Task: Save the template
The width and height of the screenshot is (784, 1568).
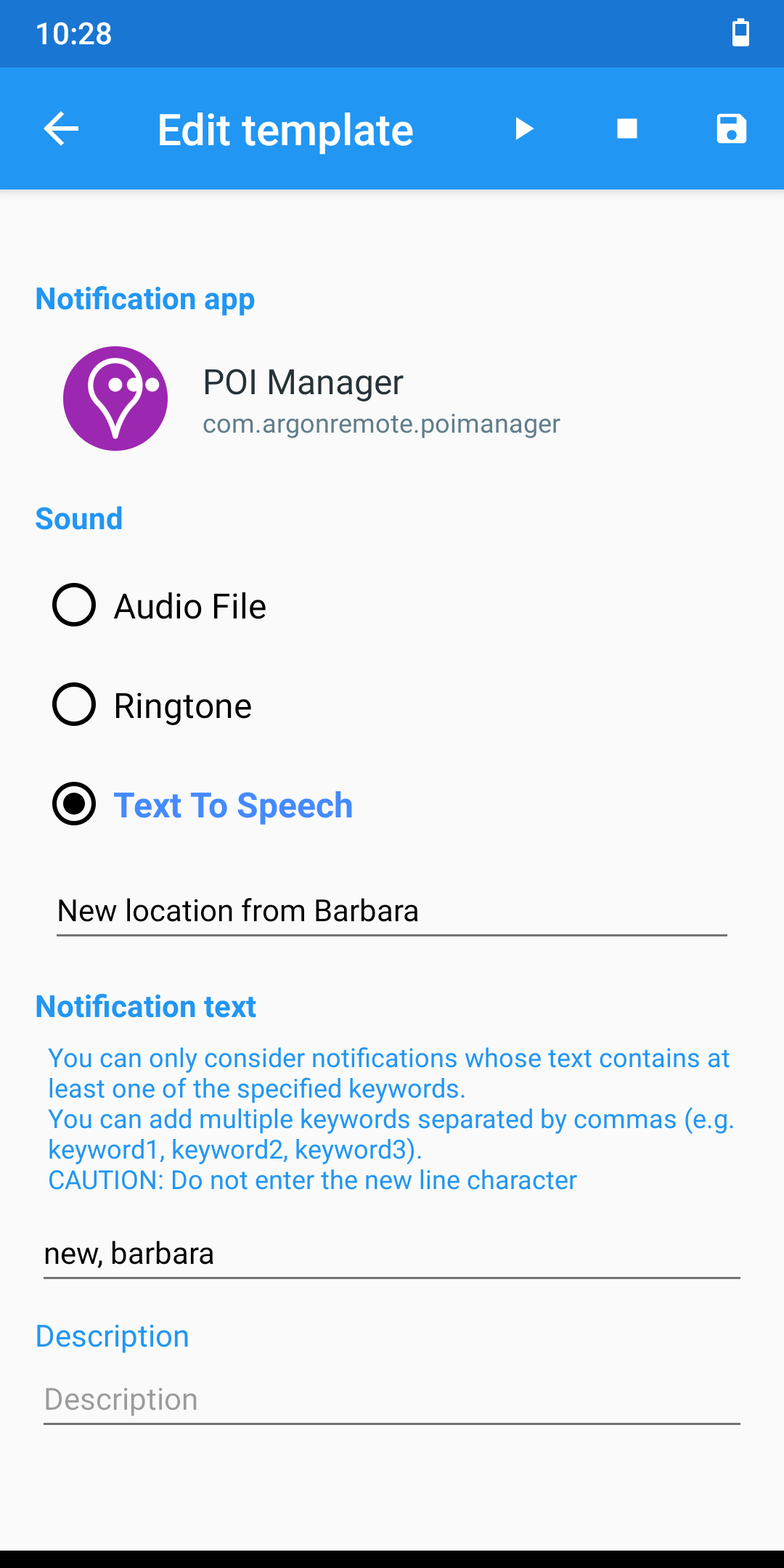Action: [731, 129]
